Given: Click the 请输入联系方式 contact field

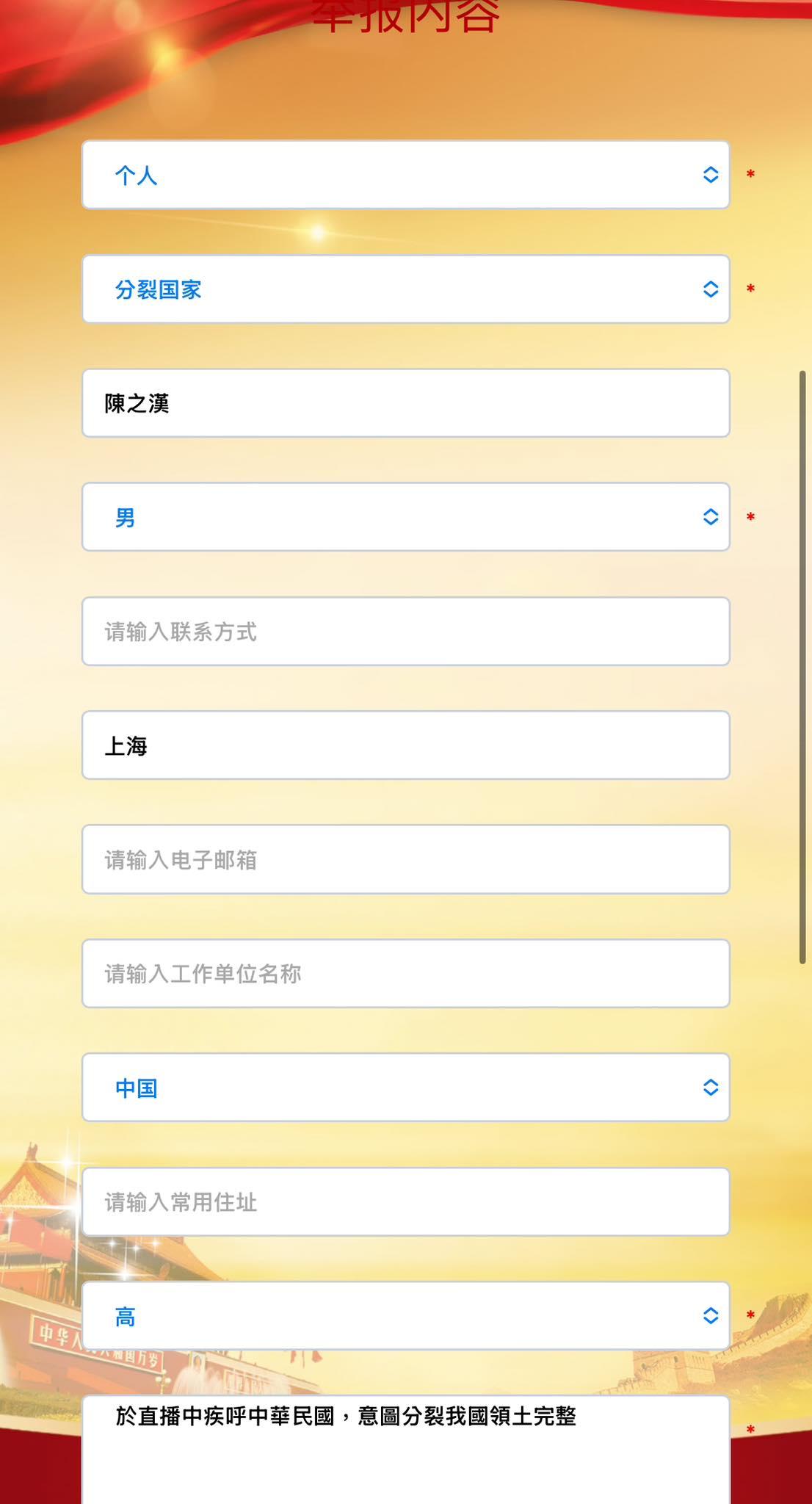Looking at the screenshot, I should coord(406,632).
